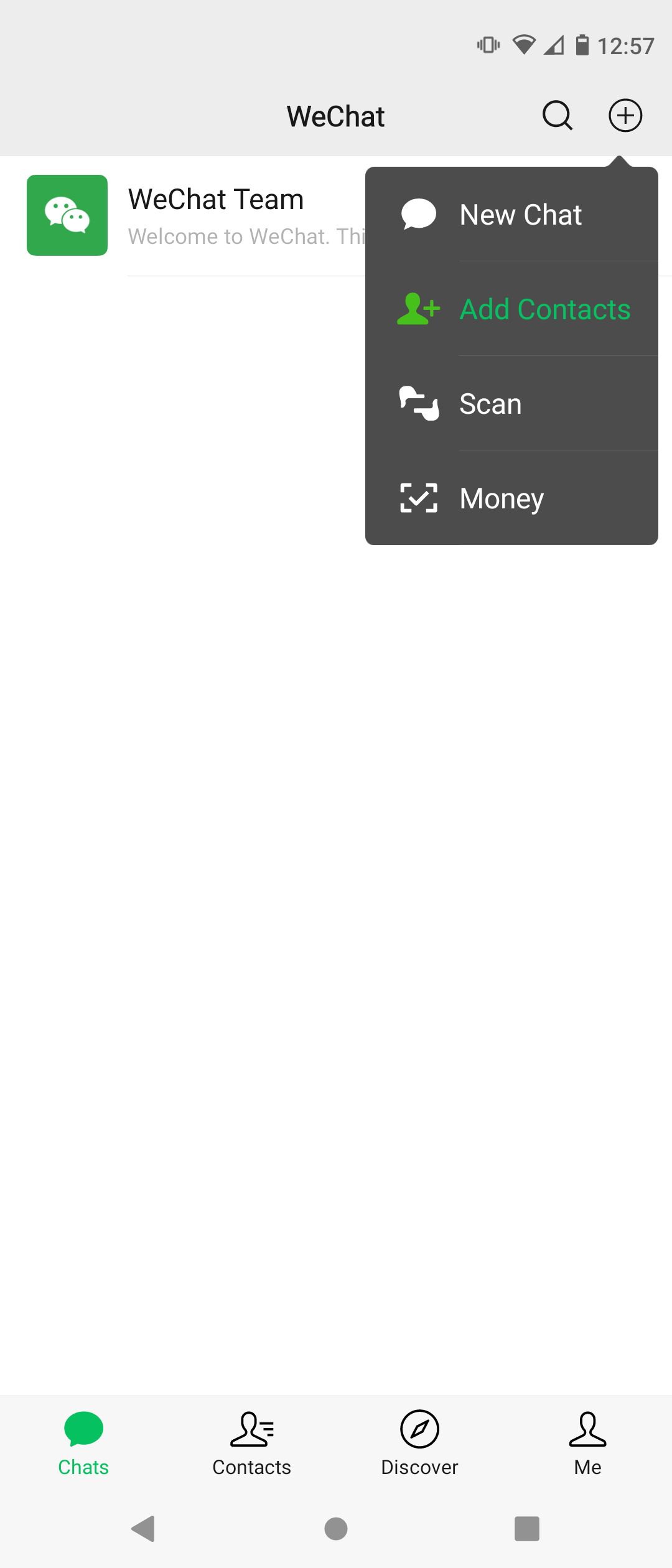
Task: Select New Chat menu entry
Action: (x=520, y=213)
